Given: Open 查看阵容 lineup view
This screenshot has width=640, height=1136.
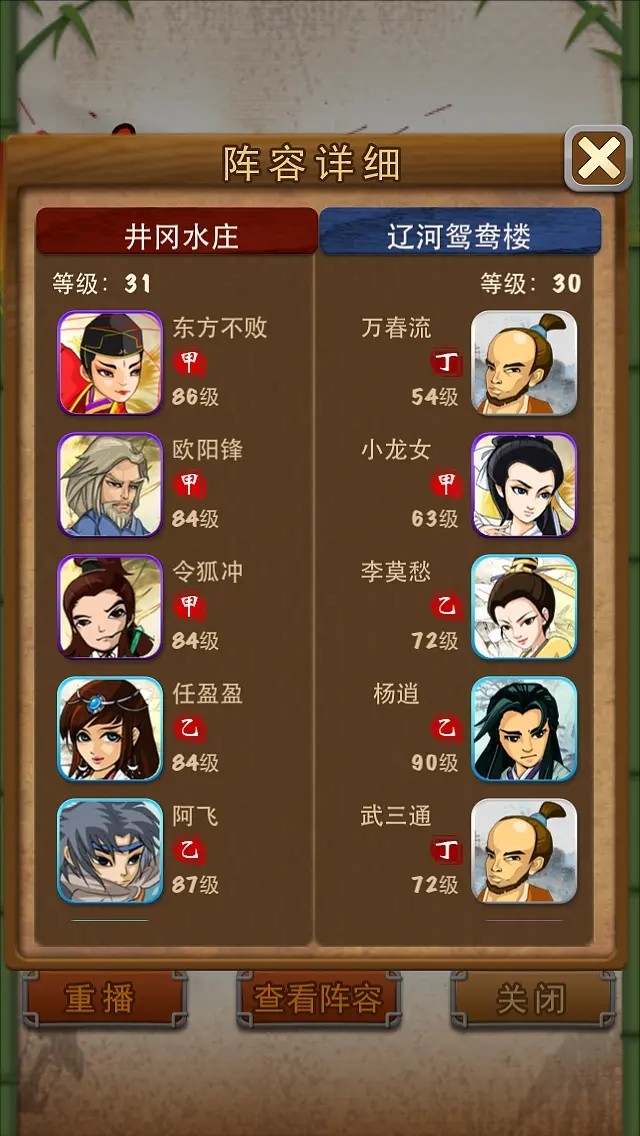Looking at the screenshot, I should pyautogui.click(x=318, y=998).
